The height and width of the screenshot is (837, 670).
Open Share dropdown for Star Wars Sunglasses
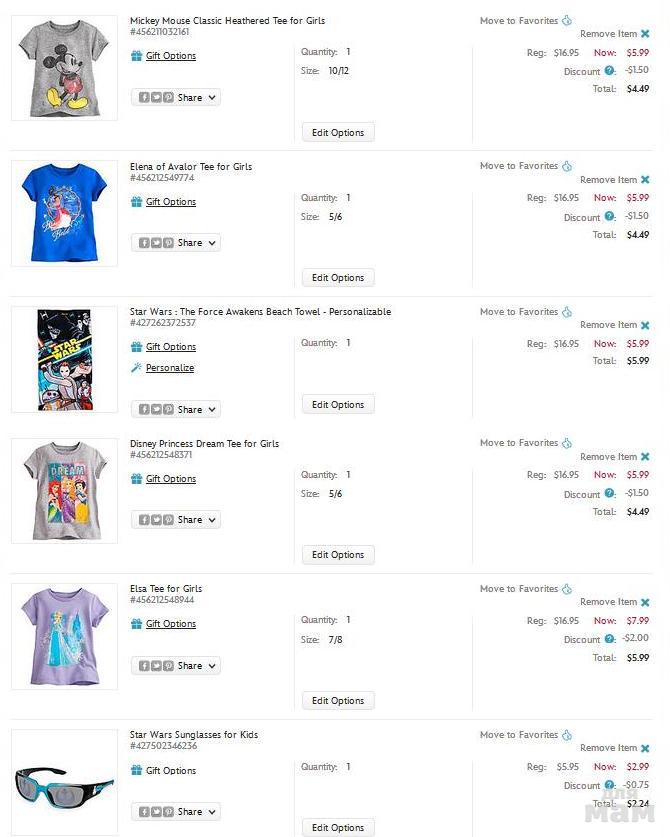coord(176,812)
